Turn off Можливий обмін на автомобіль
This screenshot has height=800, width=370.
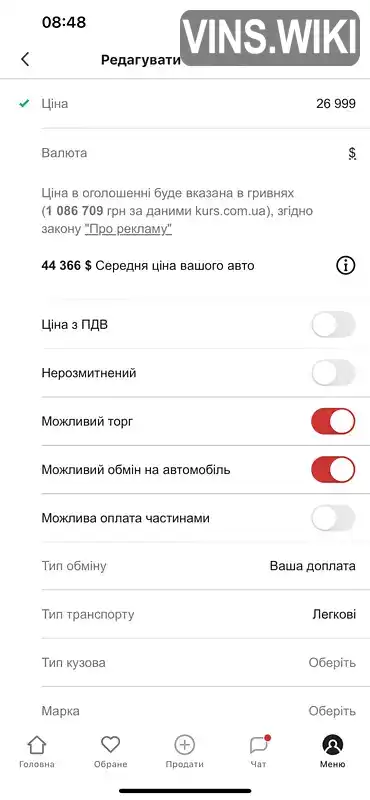pos(333,469)
